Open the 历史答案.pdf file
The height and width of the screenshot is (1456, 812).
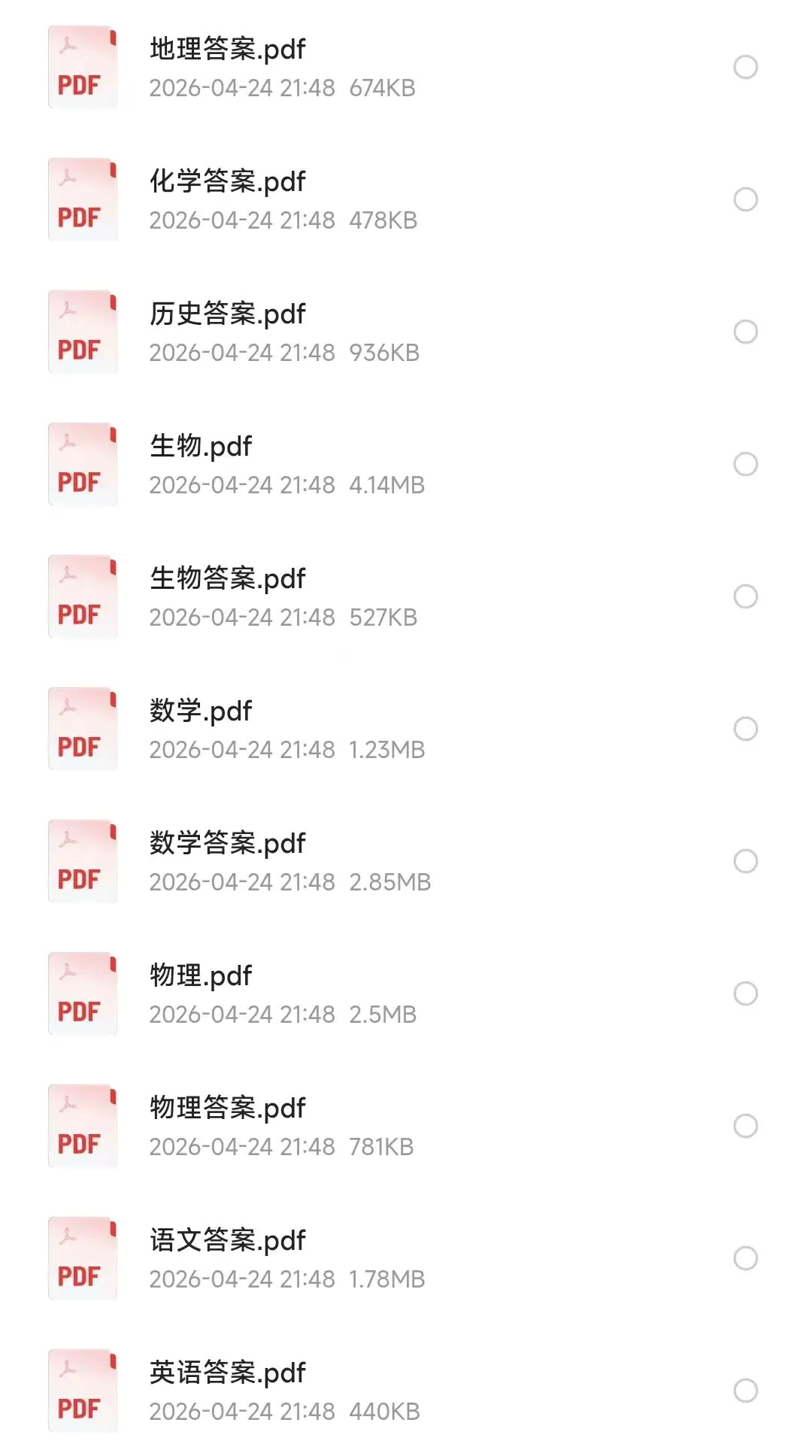tap(227, 314)
